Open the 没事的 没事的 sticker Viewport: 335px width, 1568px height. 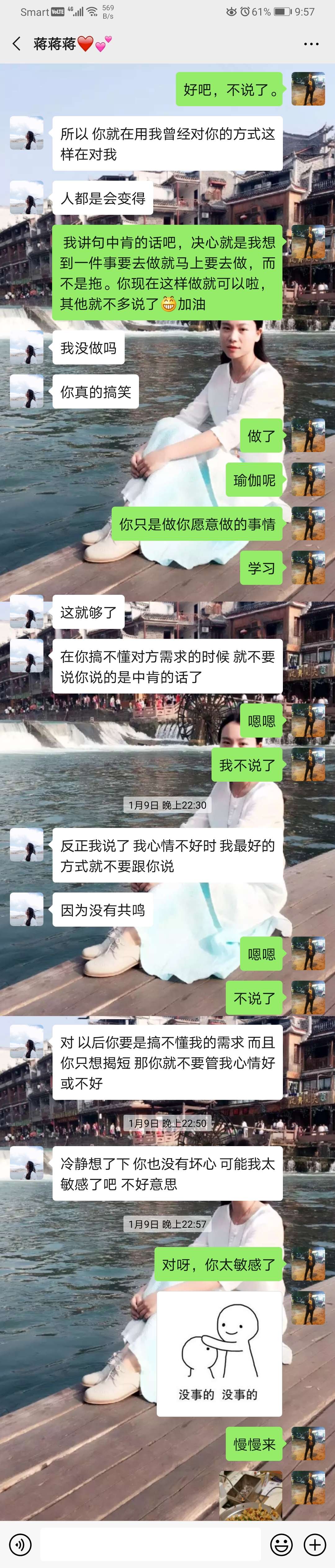tap(219, 1354)
